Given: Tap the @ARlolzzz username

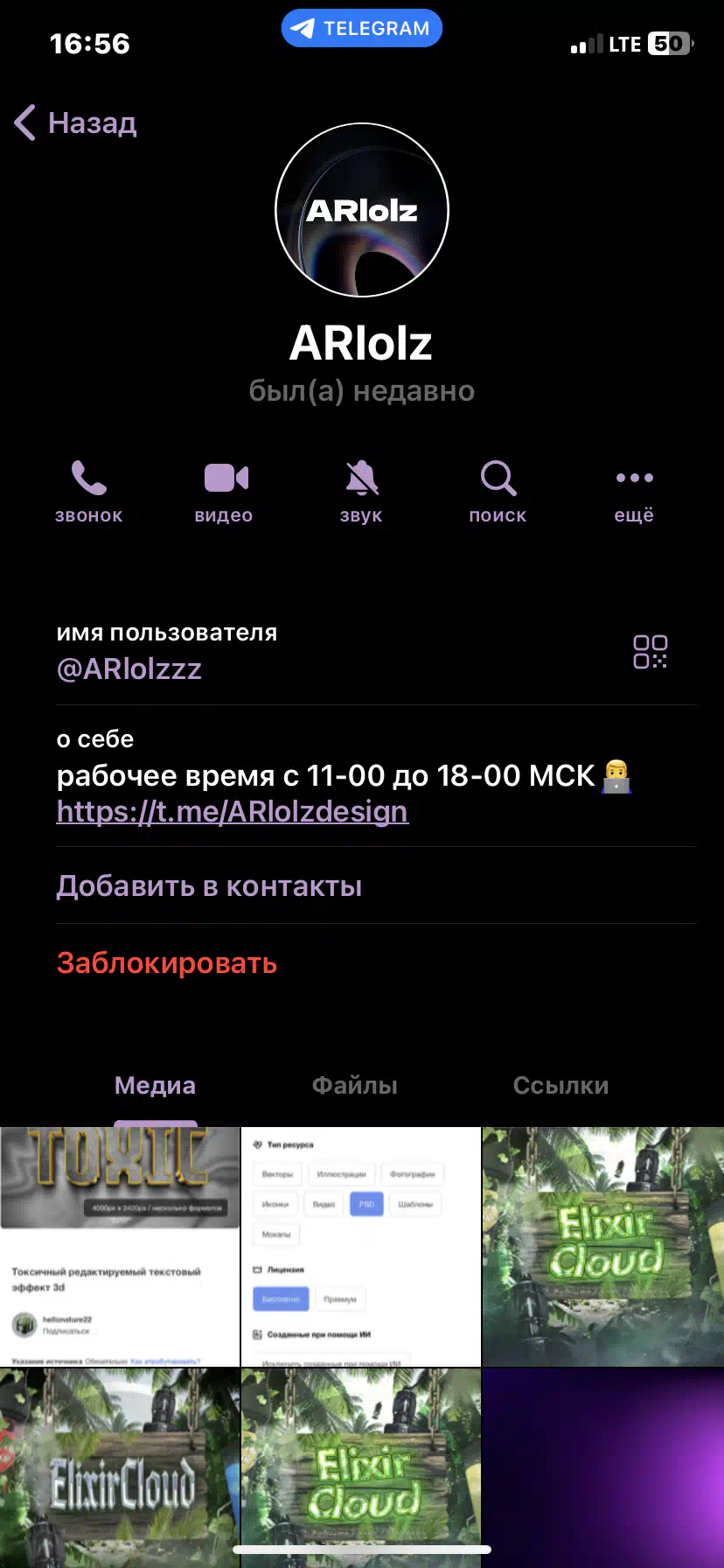Looking at the screenshot, I should click(129, 668).
